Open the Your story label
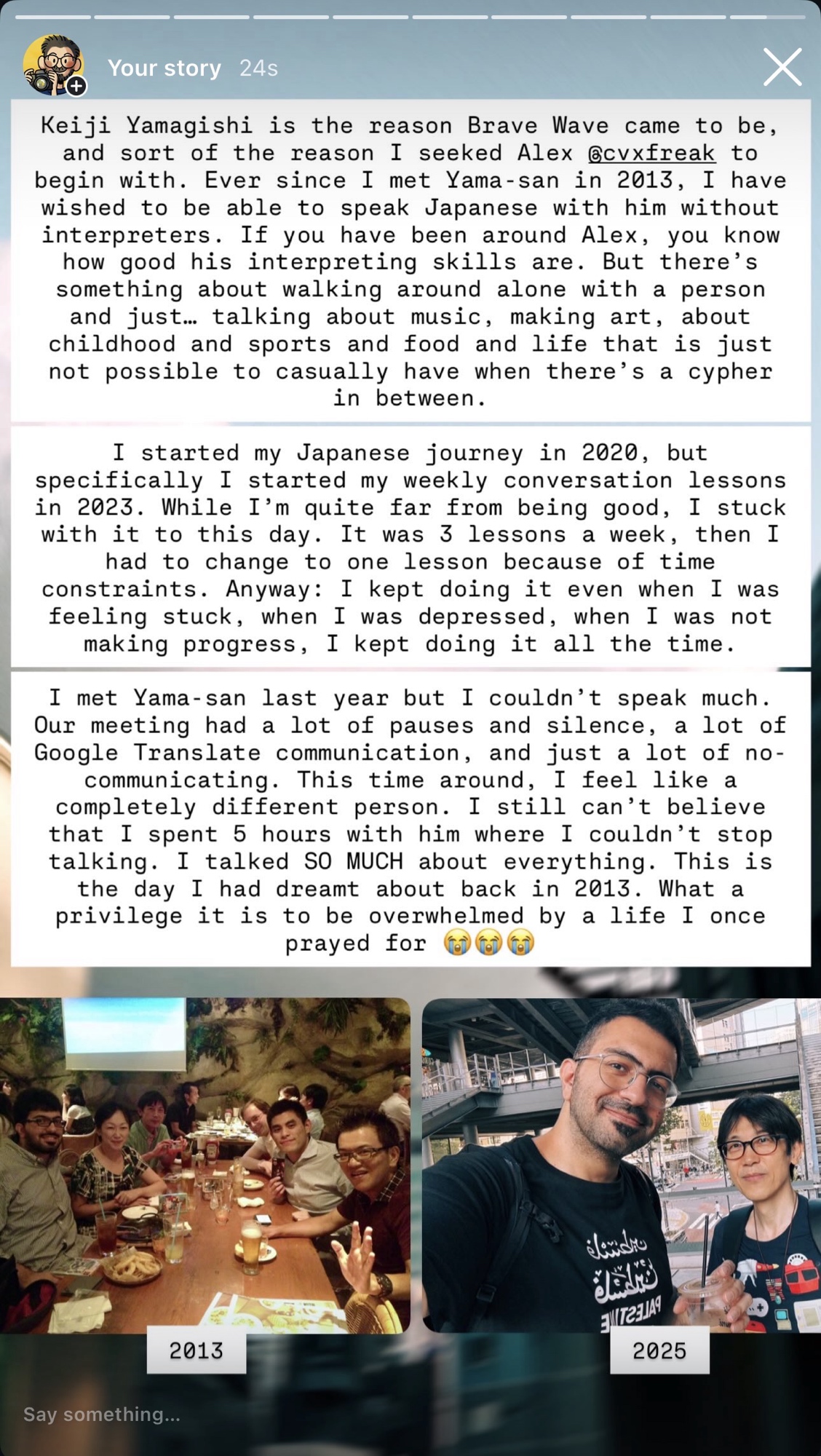Image resolution: width=821 pixels, height=1456 pixels. (x=164, y=68)
